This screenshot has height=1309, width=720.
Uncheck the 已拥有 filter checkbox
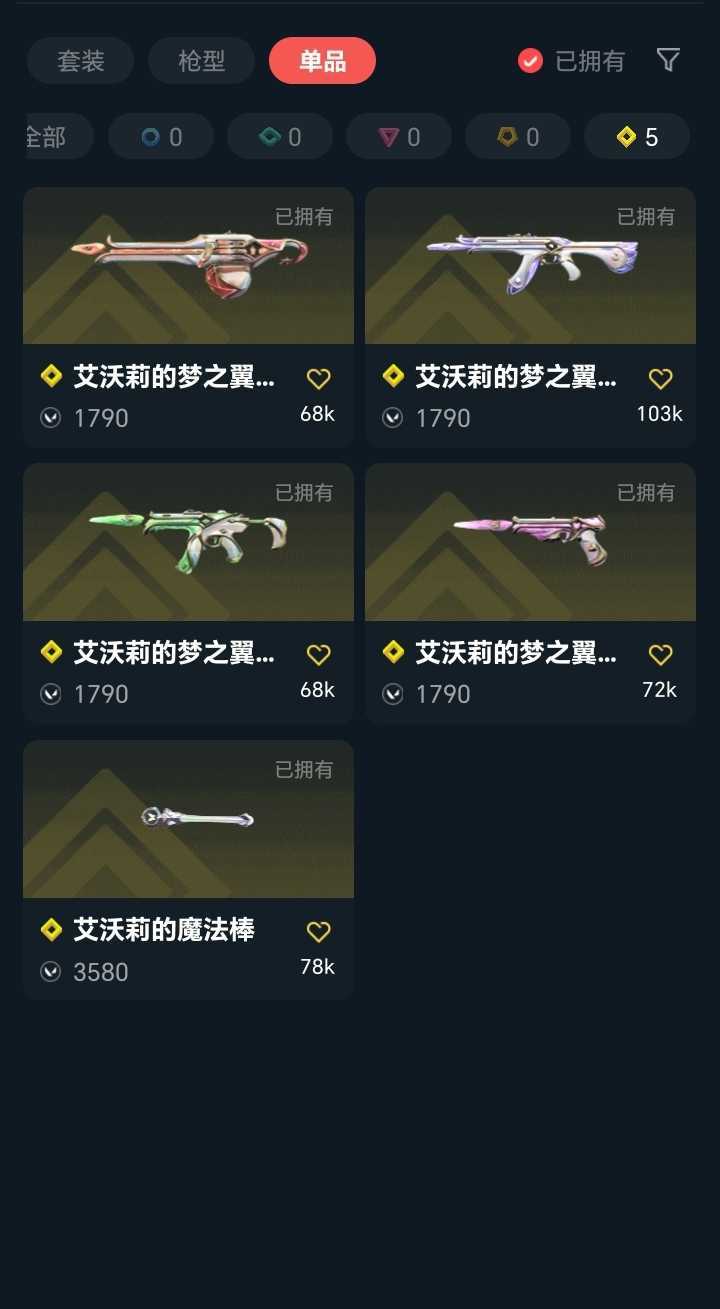[x=530, y=61]
